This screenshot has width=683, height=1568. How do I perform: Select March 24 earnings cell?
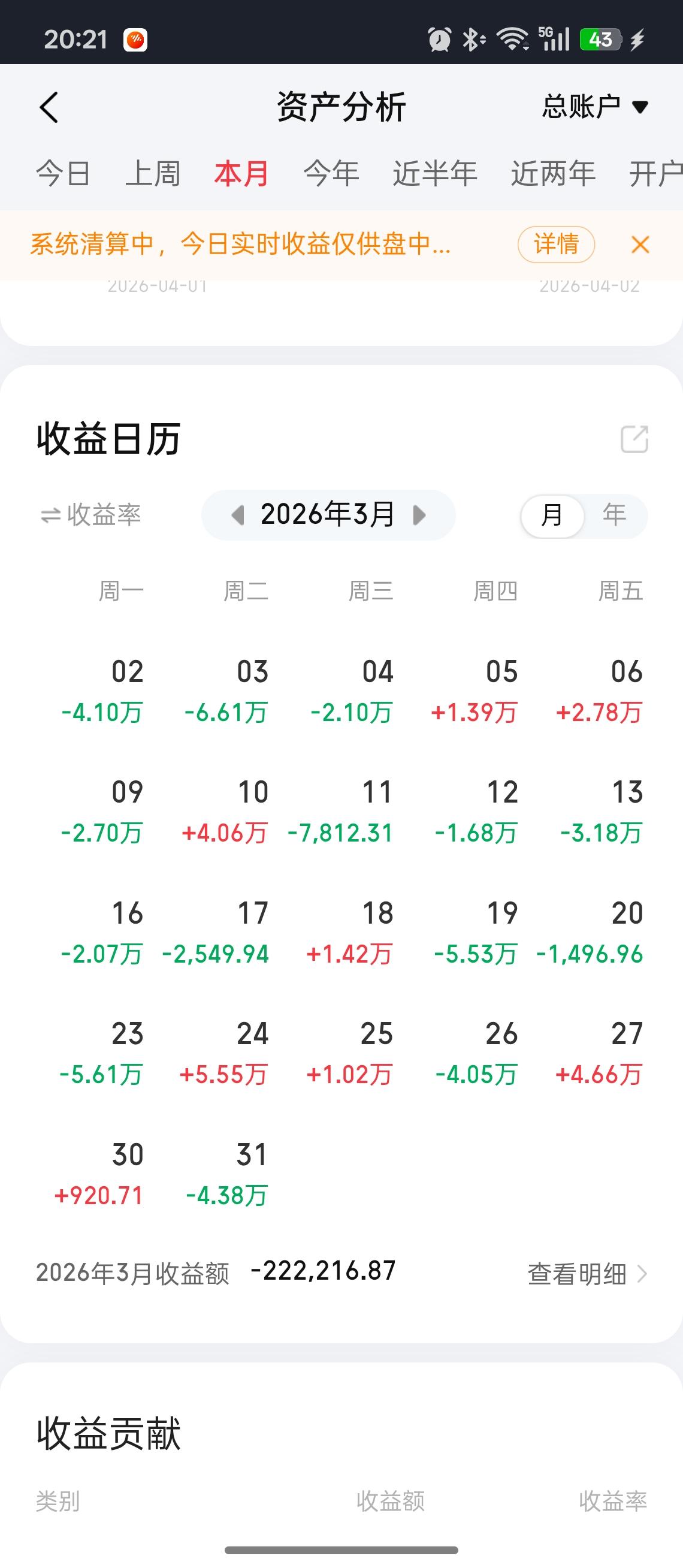pyautogui.click(x=252, y=1053)
